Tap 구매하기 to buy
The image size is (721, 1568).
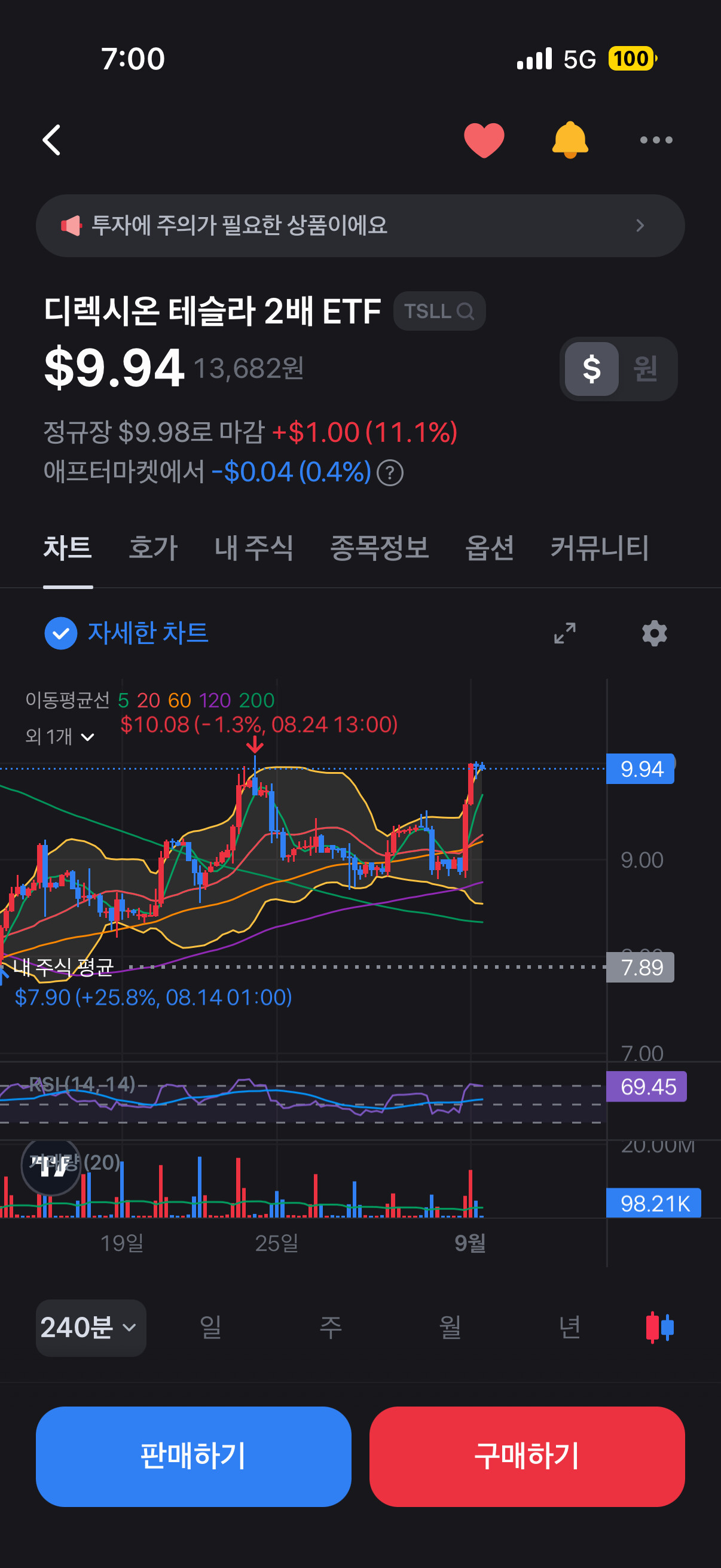coord(527,1456)
